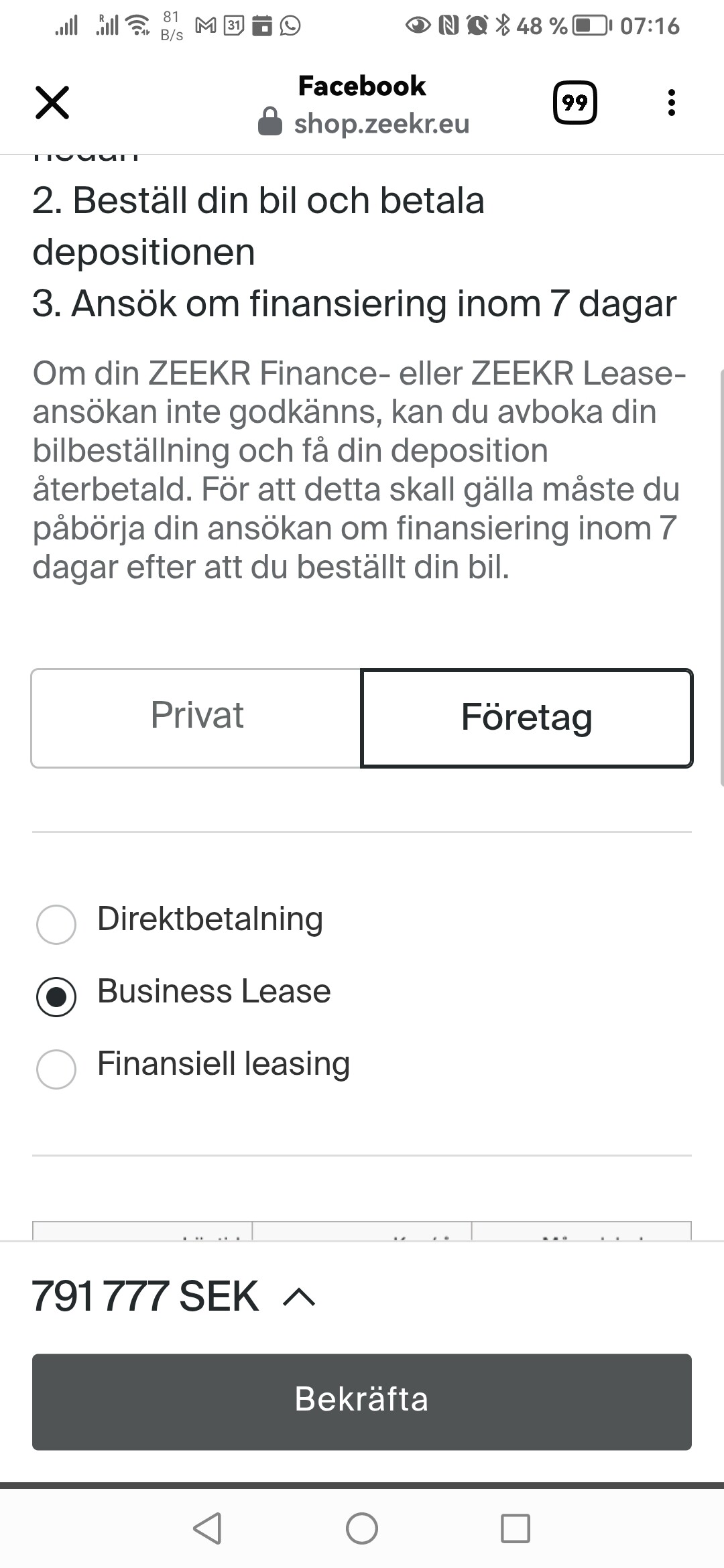Switch to the Privat tab
Viewport: 724px width, 1568px height.
pyautogui.click(x=196, y=718)
